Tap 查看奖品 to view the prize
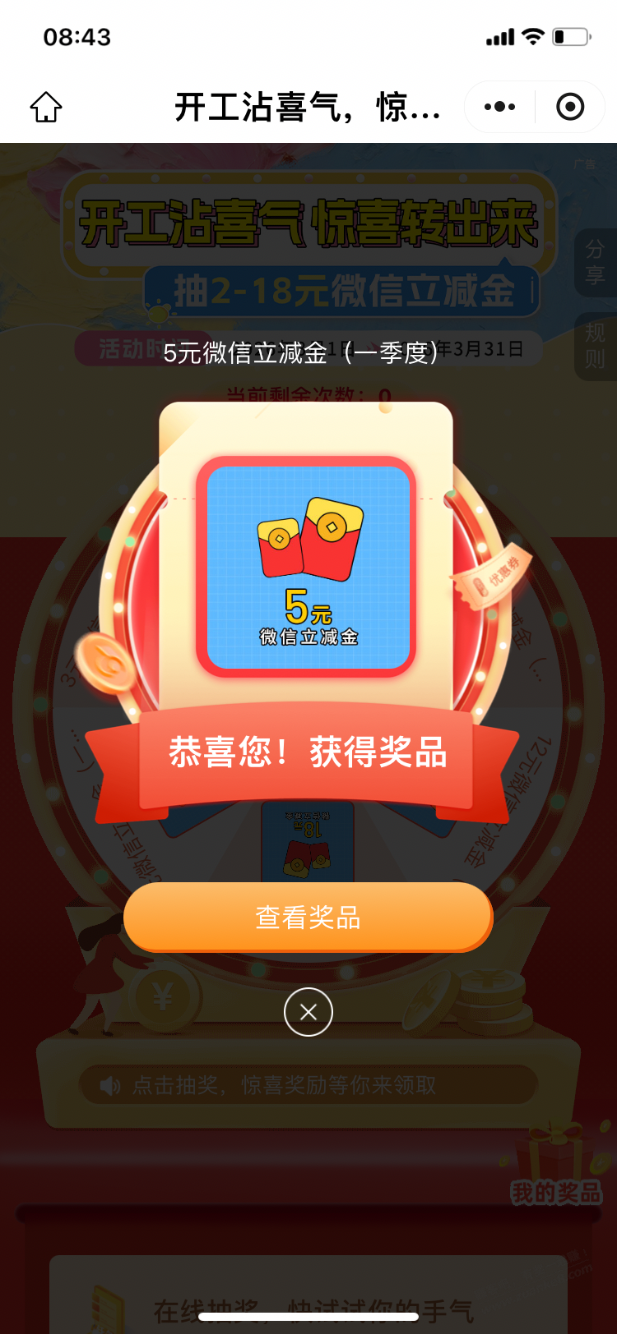The image size is (617, 1334). point(308,917)
